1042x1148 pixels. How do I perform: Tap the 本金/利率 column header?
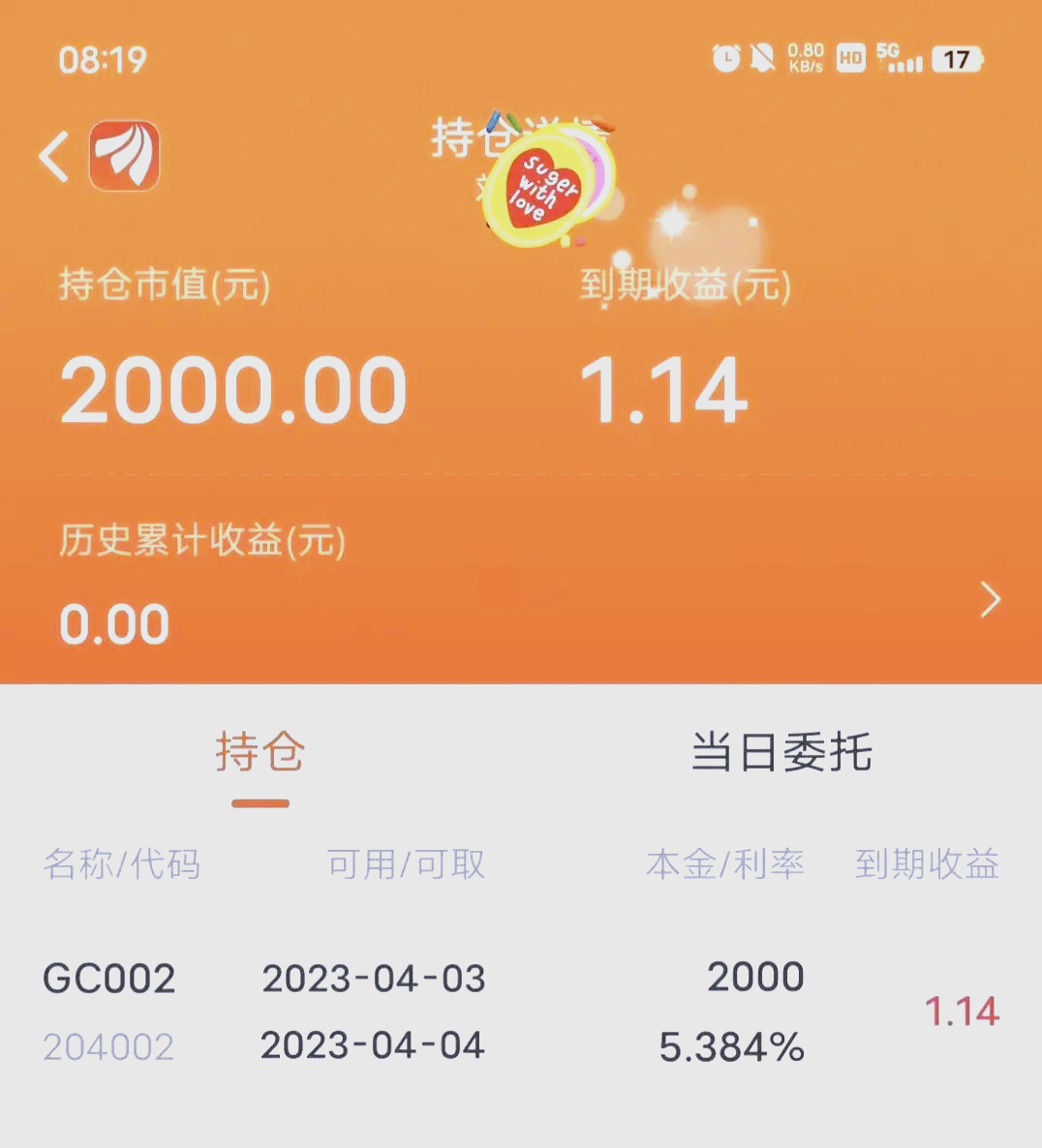pyautogui.click(x=726, y=864)
